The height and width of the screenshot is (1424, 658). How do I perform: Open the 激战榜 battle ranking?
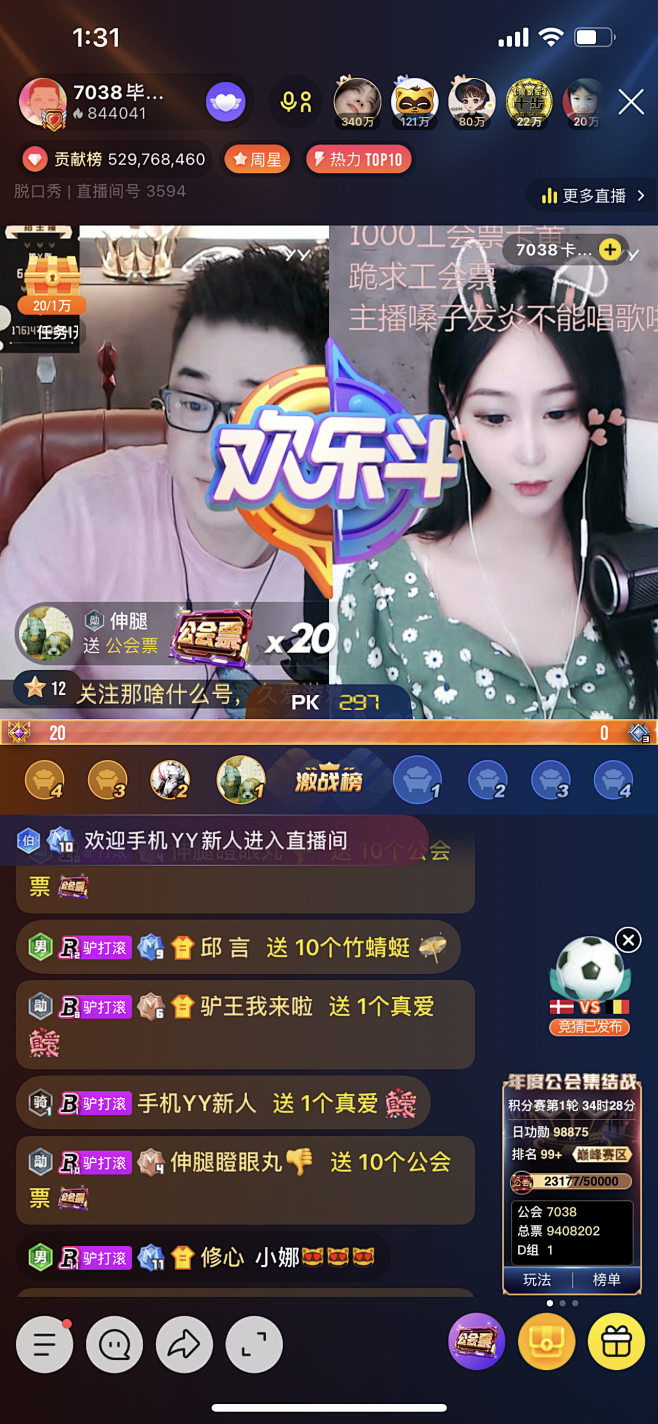point(328,781)
